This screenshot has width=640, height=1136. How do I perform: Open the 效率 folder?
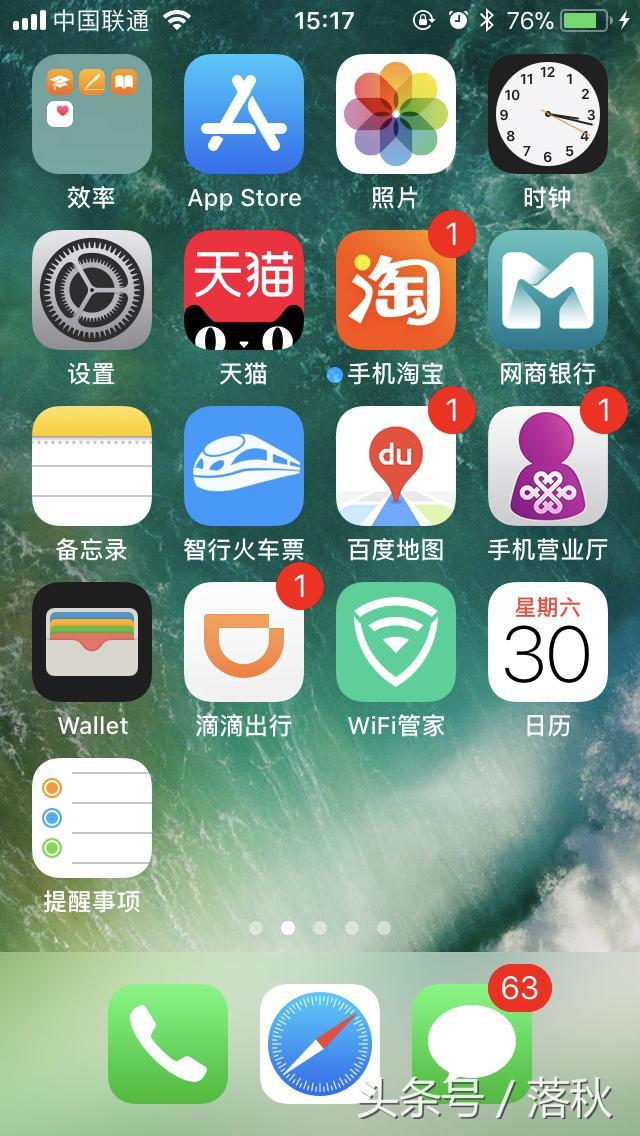point(92,114)
